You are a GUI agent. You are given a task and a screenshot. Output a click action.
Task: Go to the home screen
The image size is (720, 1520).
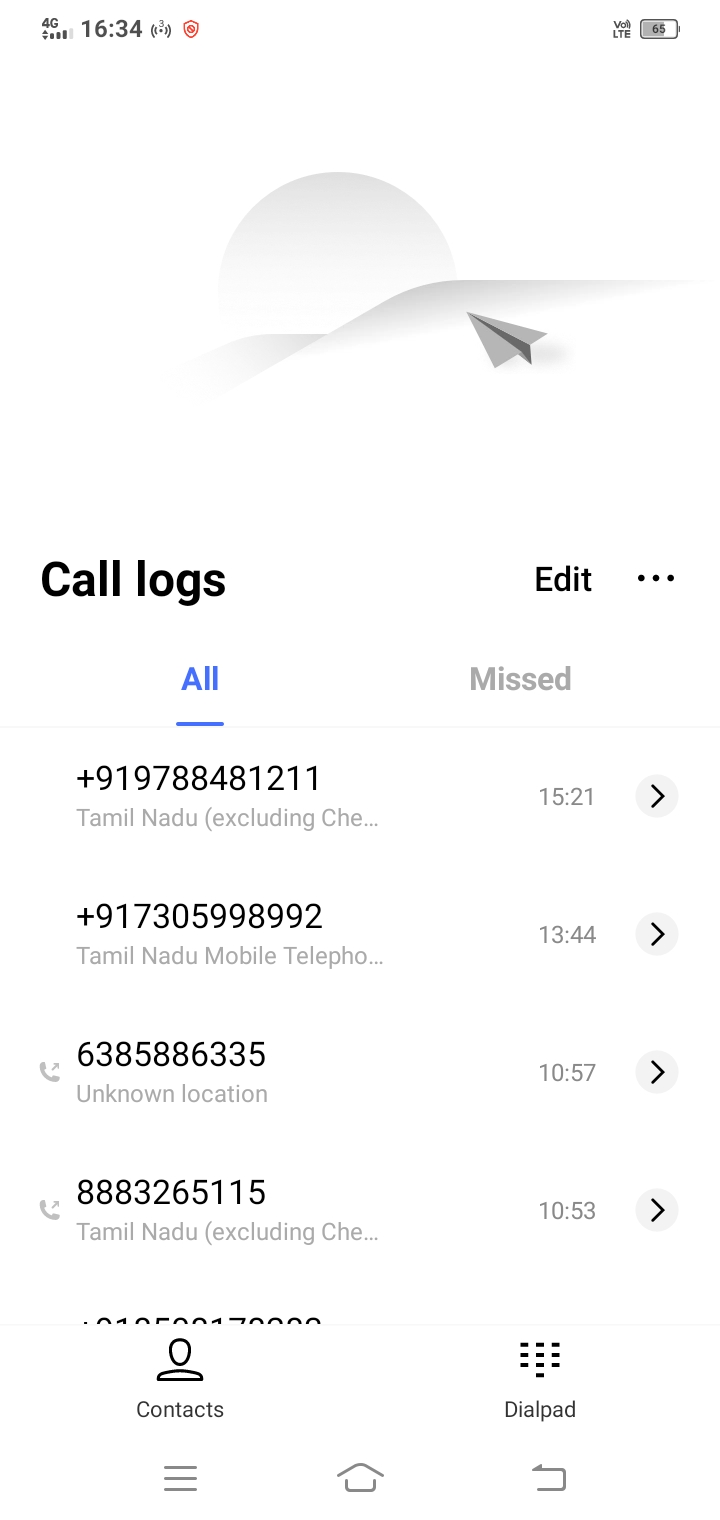click(360, 1477)
